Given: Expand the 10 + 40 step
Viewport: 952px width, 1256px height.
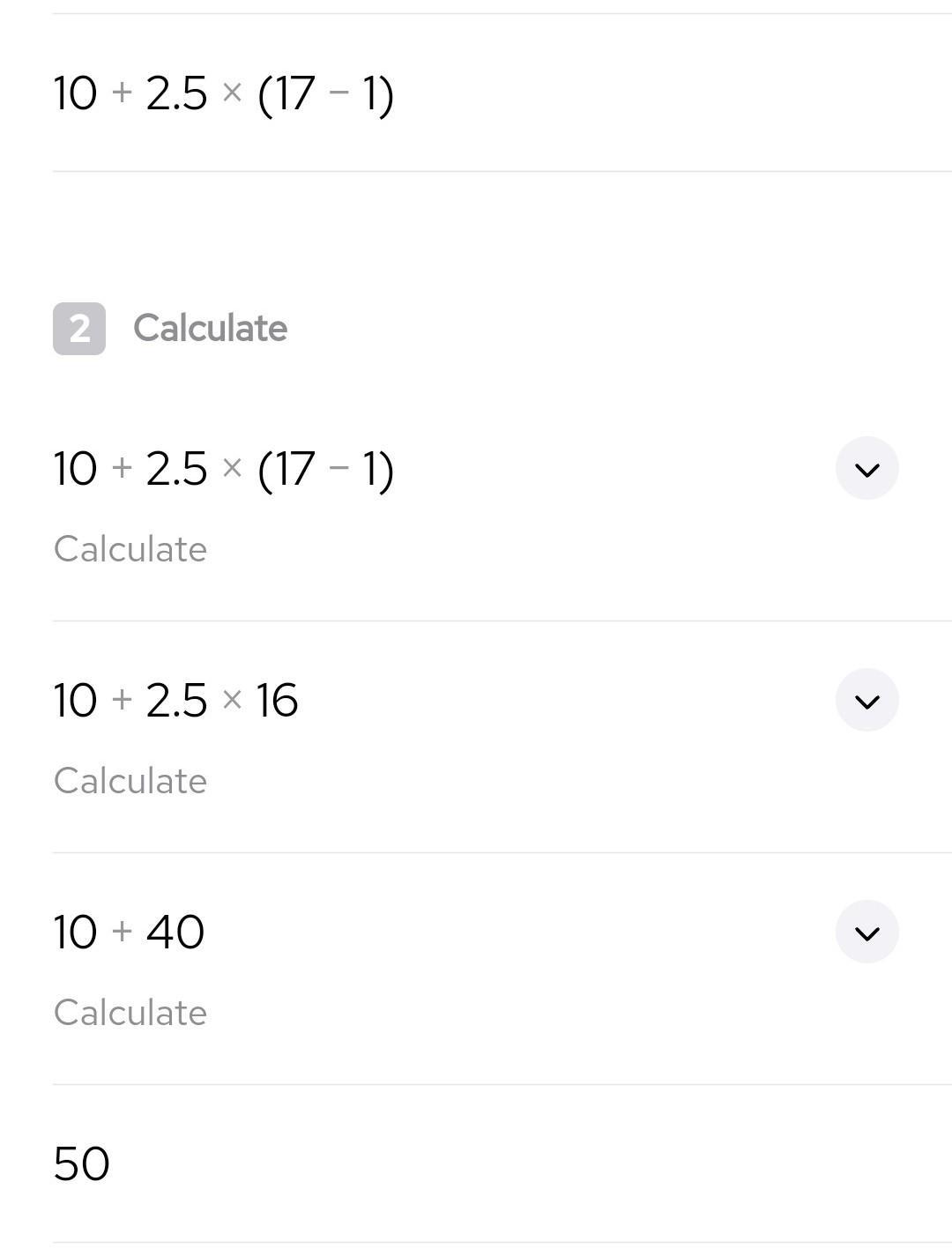Looking at the screenshot, I should (x=866, y=932).
